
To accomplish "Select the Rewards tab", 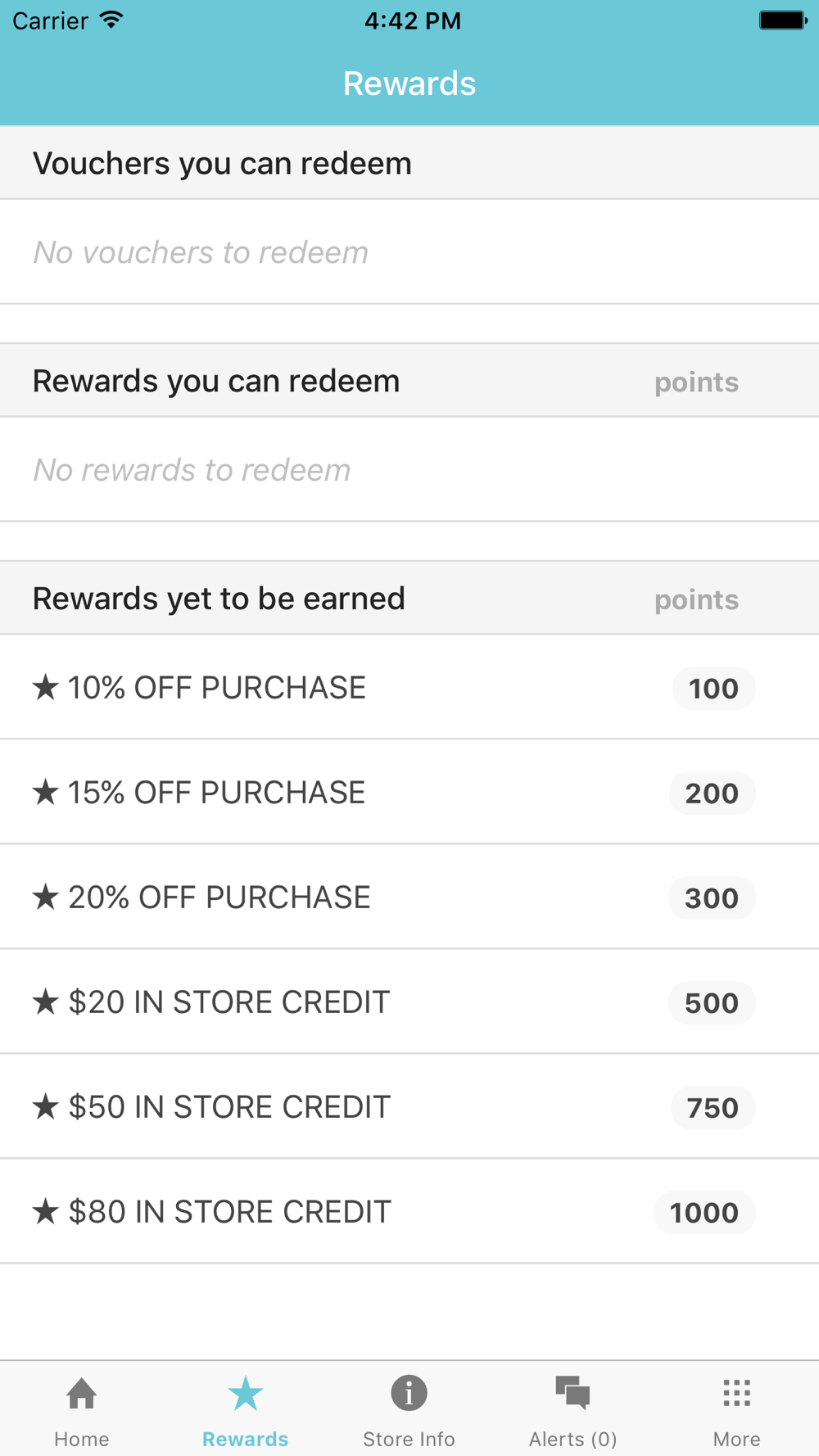I will (246, 1411).
